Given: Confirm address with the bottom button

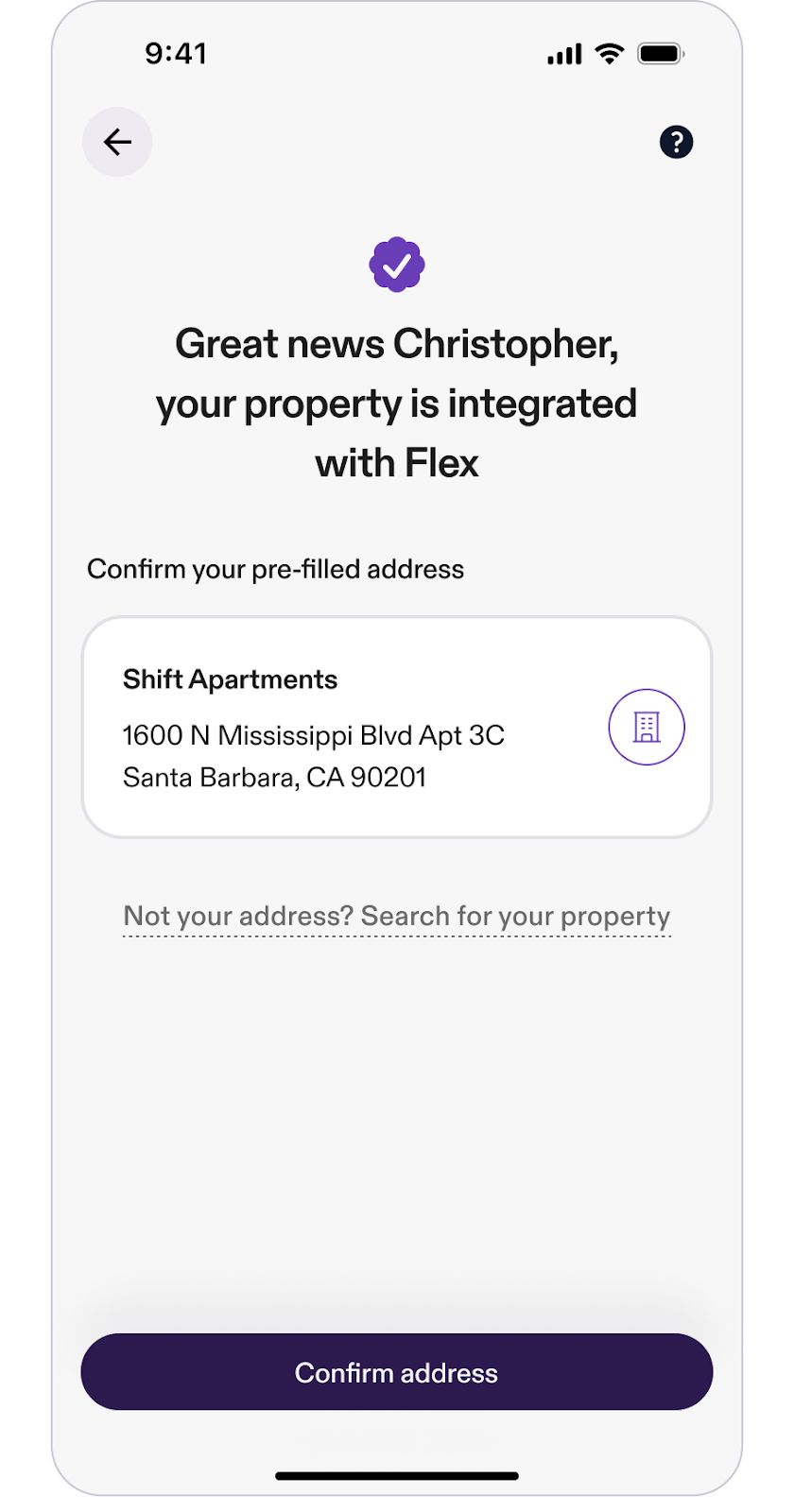Looking at the screenshot, I should pyautogui.click(x=396, y=1372).
